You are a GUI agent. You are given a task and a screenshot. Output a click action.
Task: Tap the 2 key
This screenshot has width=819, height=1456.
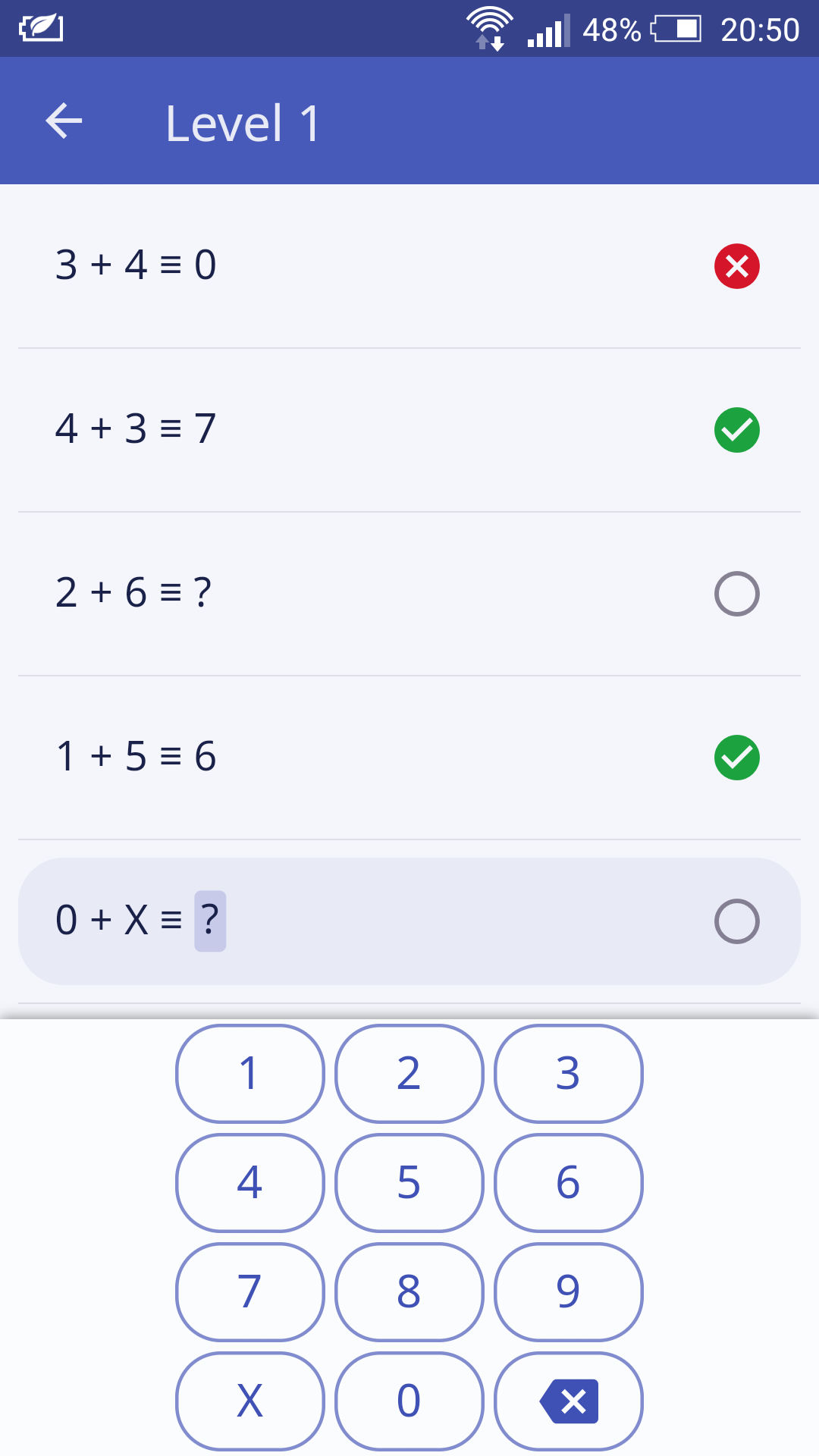click(409, 1073)
